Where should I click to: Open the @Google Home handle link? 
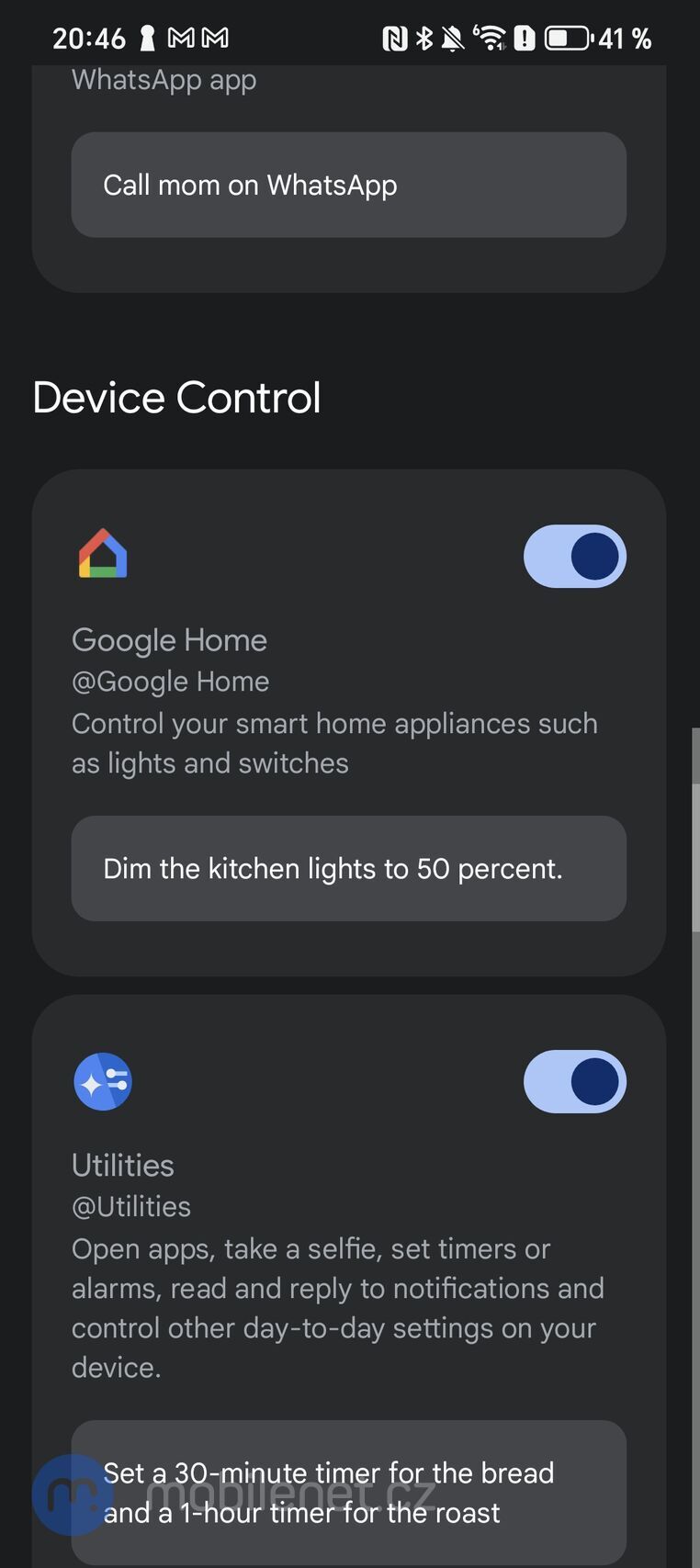170,681
